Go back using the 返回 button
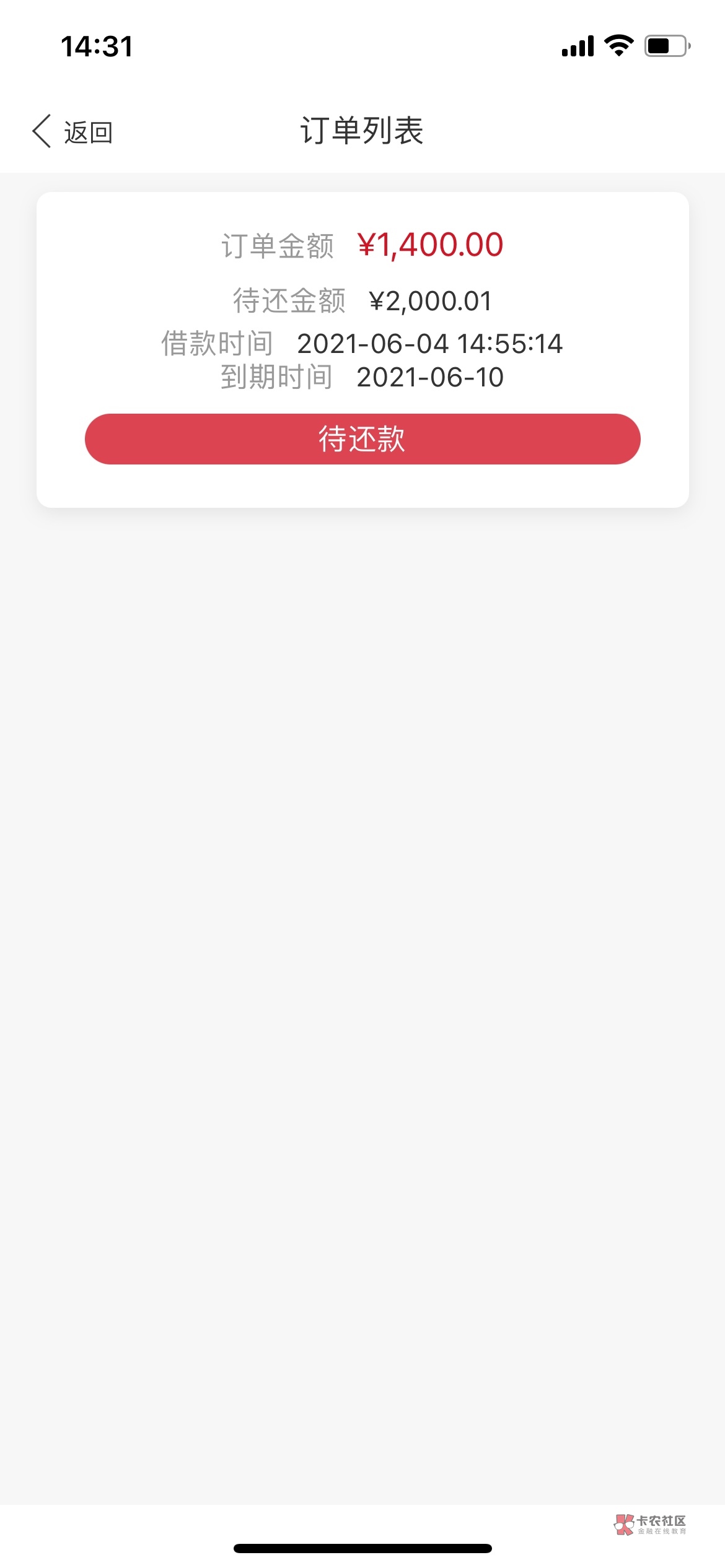725x1568 pixels. coord(72,131)
